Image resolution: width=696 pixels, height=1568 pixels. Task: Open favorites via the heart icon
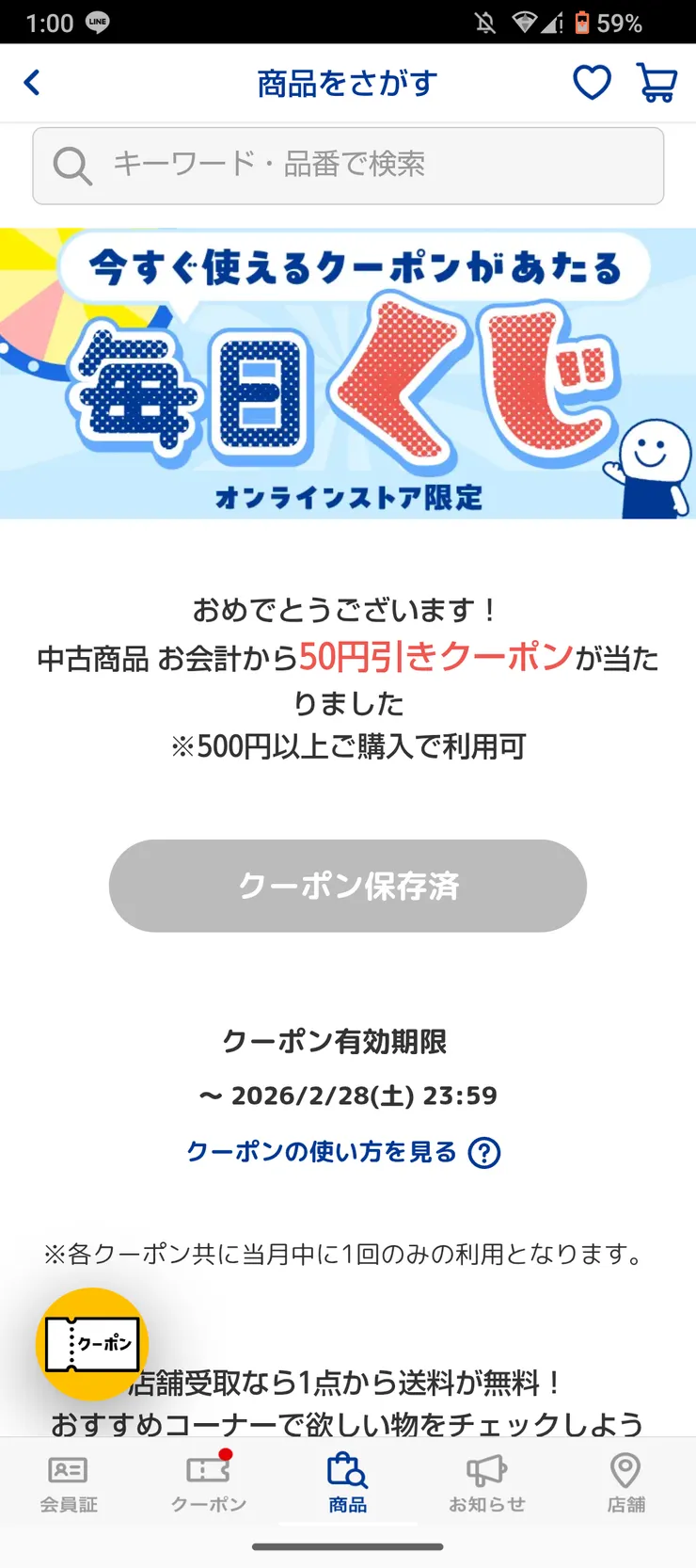[592, 82]
